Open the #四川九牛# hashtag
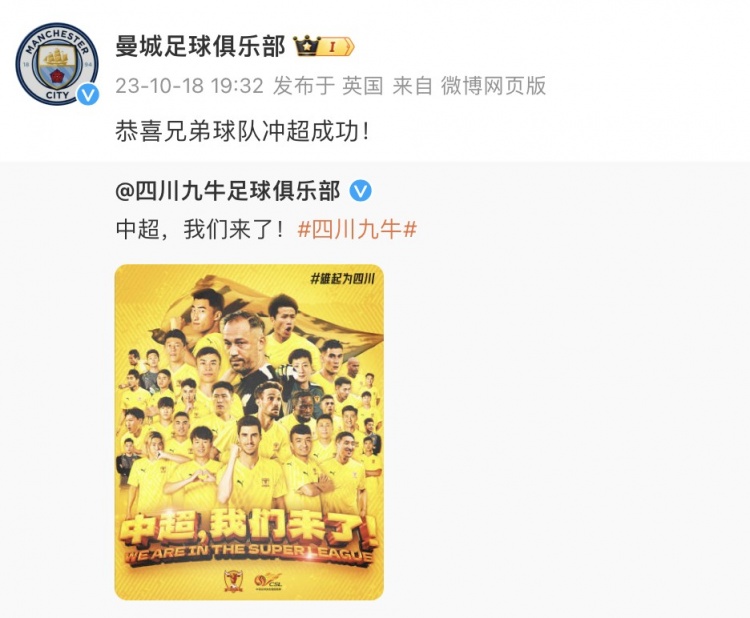This screenshot has height=618, width=750. pos(357,229)
